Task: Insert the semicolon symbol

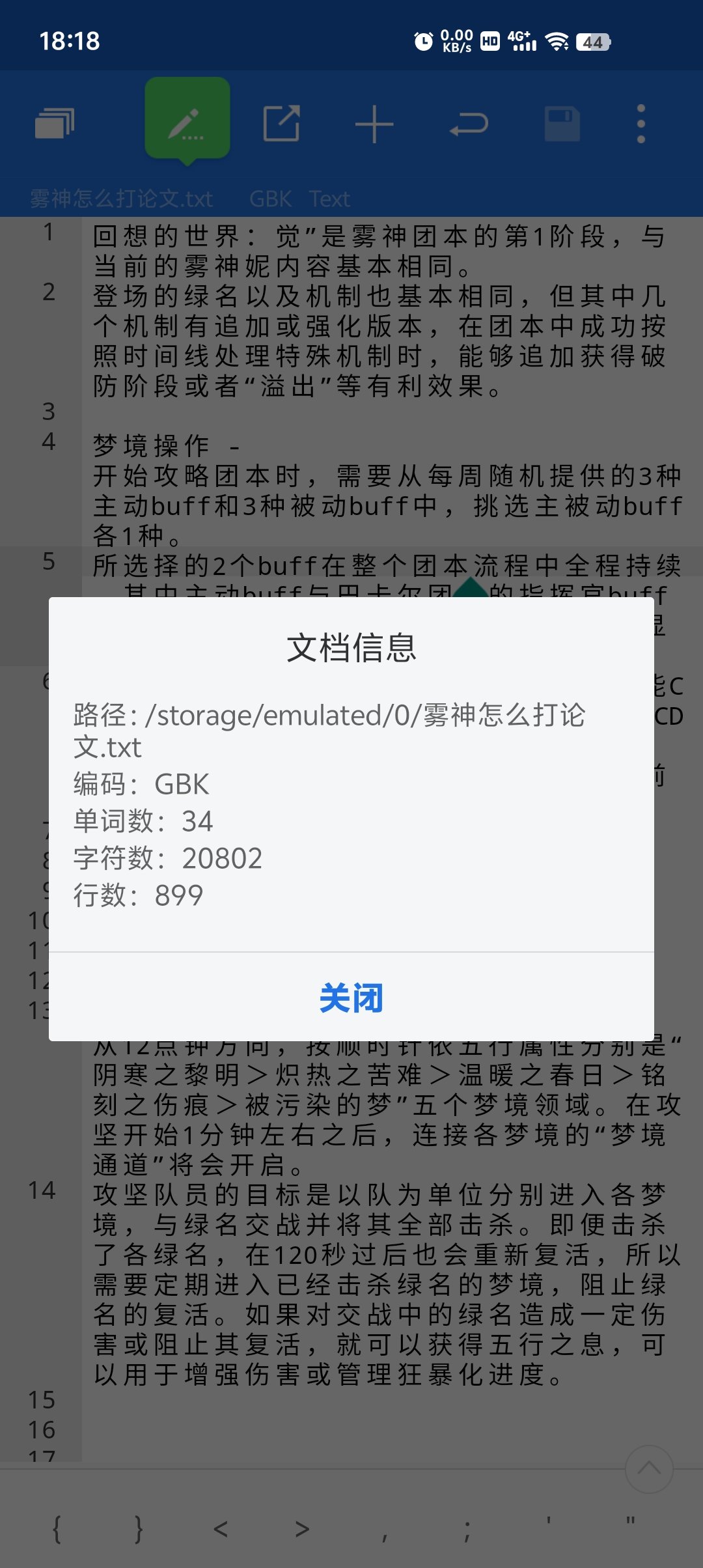Action: [467, 1530]
